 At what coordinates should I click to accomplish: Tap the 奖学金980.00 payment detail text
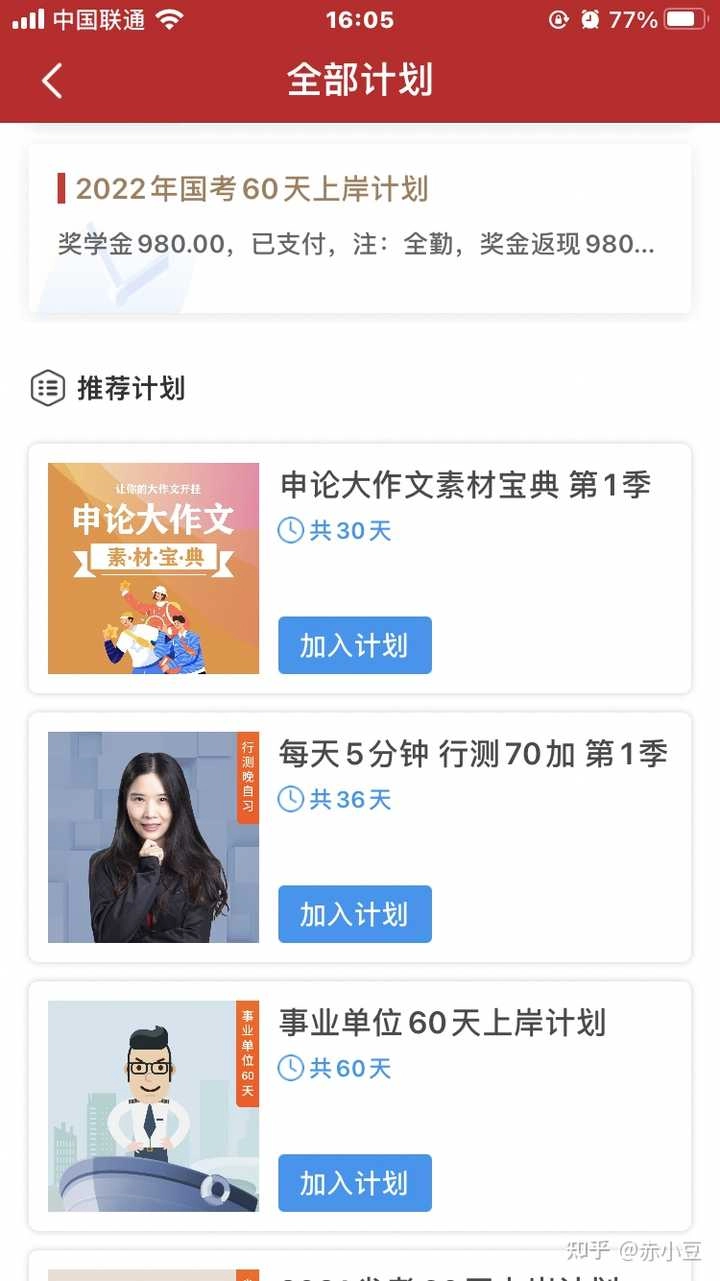click(360, 244)
